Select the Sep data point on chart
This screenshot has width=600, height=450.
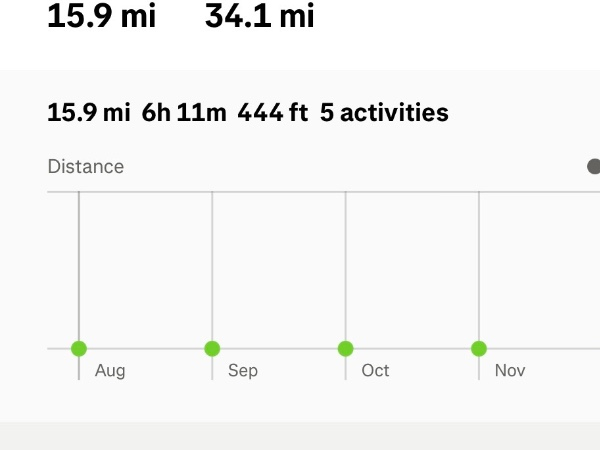[x=212, y=348]
